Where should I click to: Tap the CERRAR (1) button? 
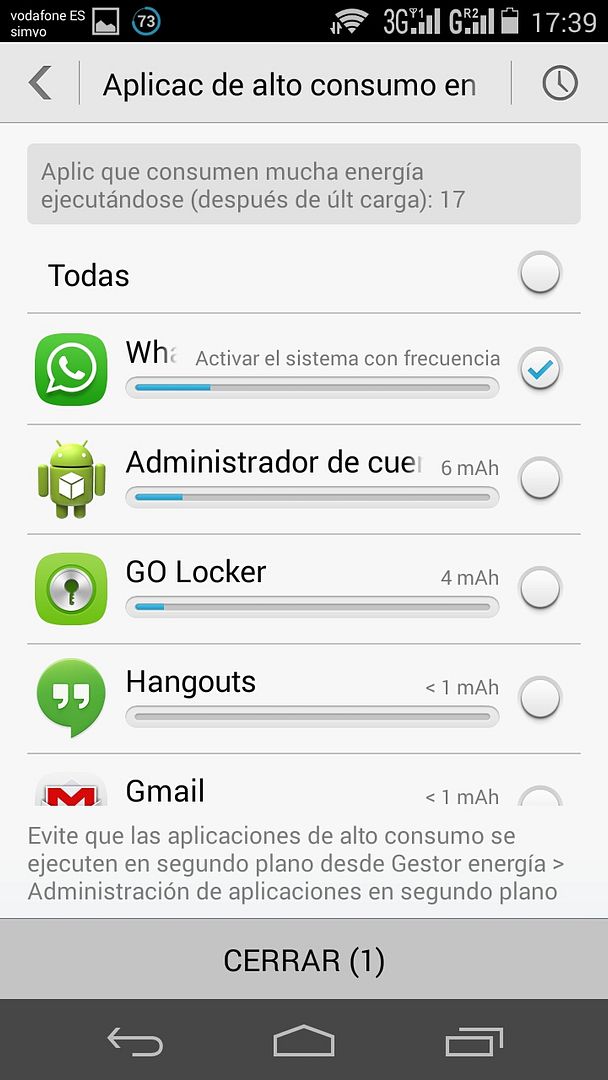(304, 961)
